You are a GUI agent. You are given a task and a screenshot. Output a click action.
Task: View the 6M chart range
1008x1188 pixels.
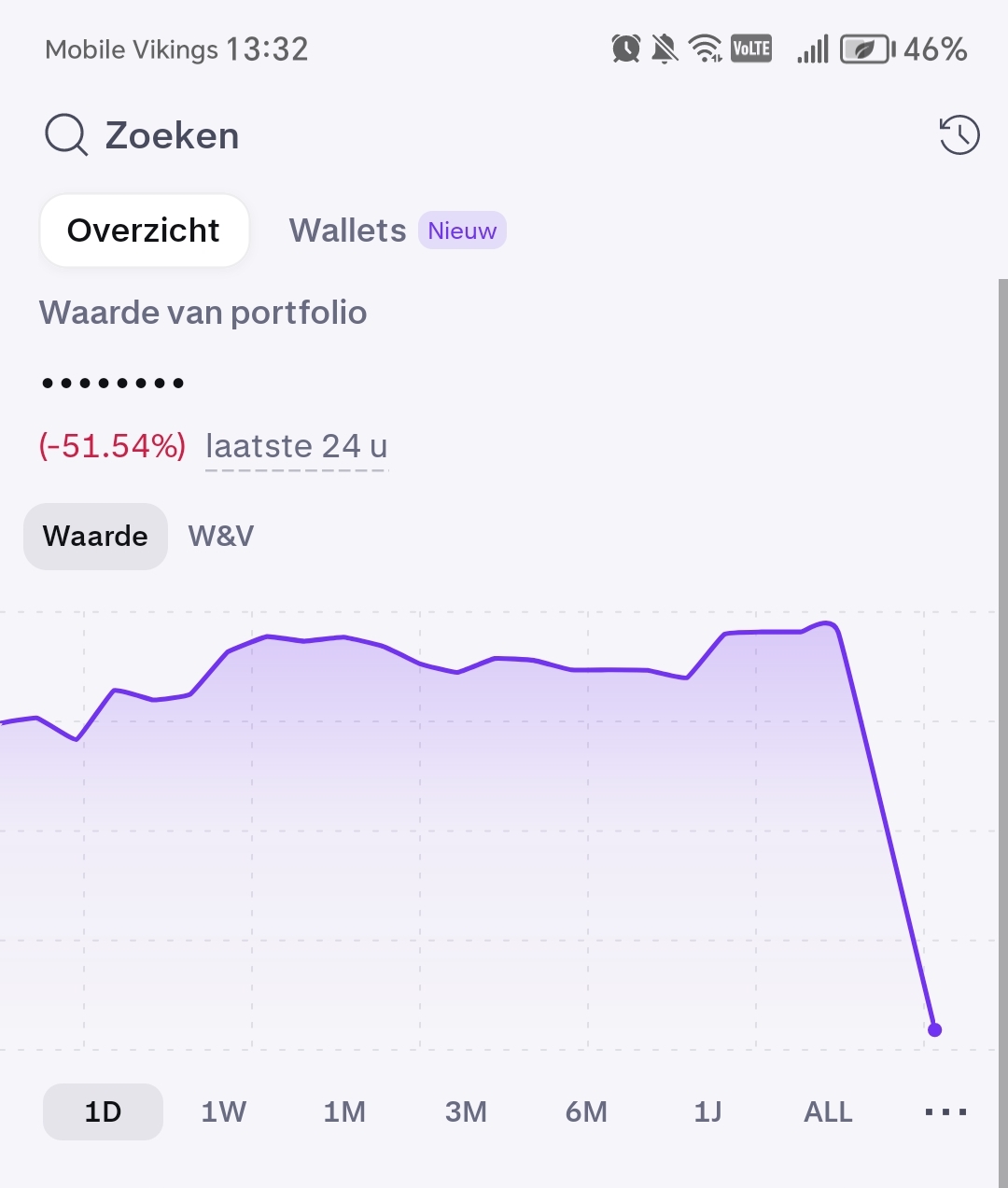[586, 1111]
